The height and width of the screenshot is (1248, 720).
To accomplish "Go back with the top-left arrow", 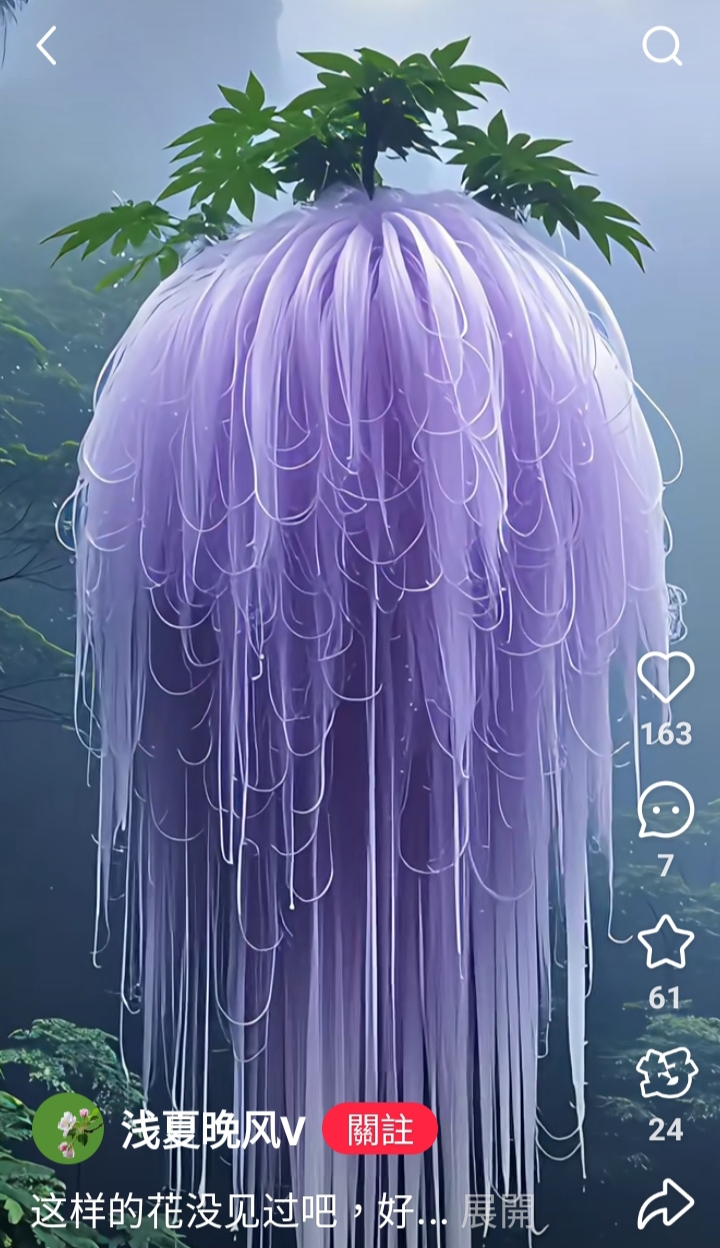I will click(x=46, y=46).
